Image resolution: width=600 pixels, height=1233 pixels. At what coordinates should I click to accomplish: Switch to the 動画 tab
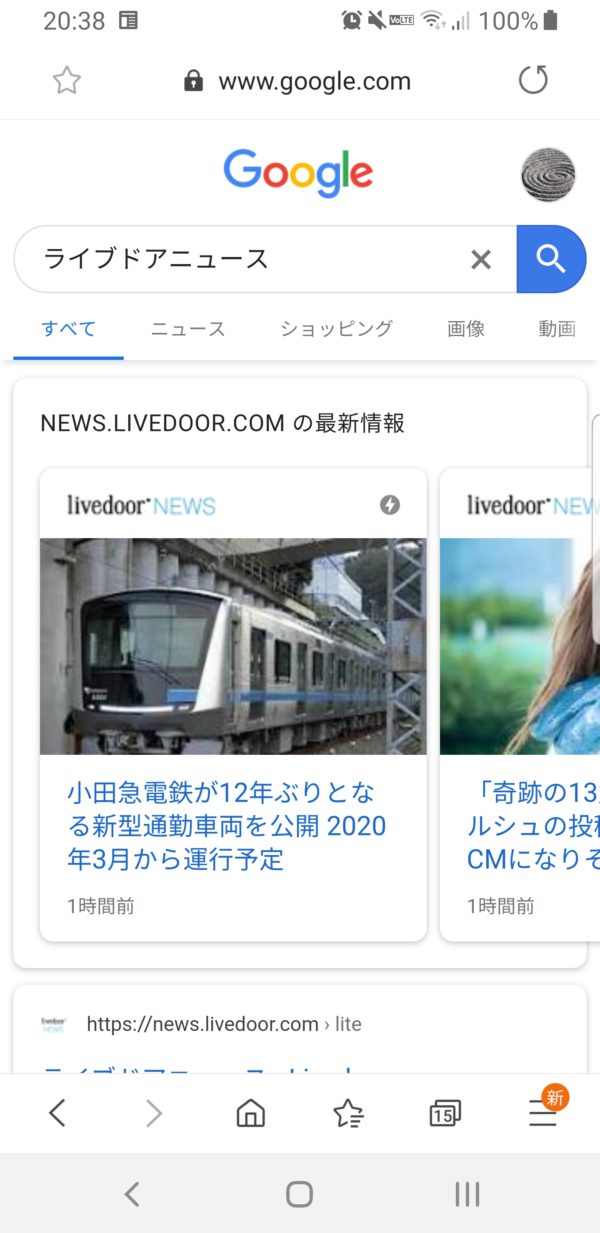pos(557,328)
